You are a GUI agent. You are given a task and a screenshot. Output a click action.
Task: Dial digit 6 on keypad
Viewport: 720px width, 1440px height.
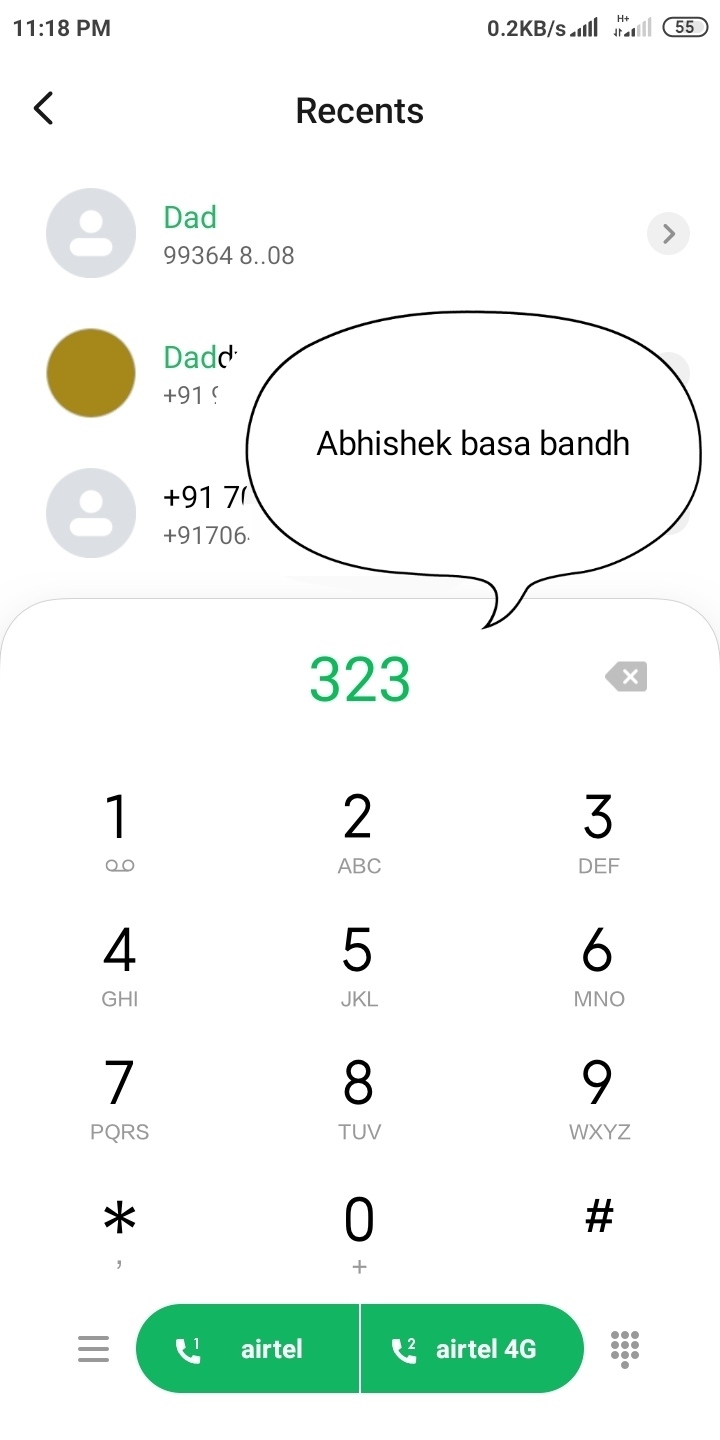click(598, 965)
